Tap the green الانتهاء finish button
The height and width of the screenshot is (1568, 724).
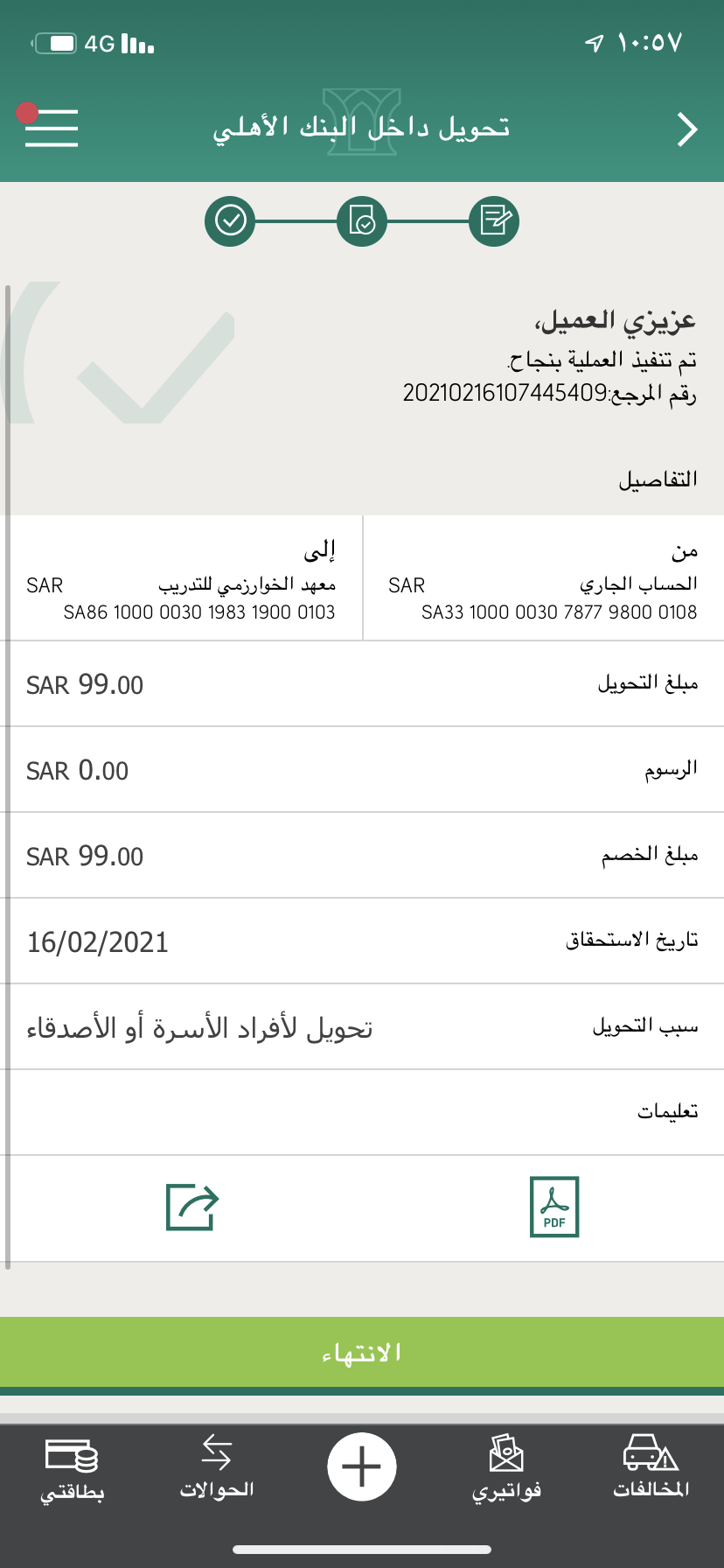pos(362,1353)
